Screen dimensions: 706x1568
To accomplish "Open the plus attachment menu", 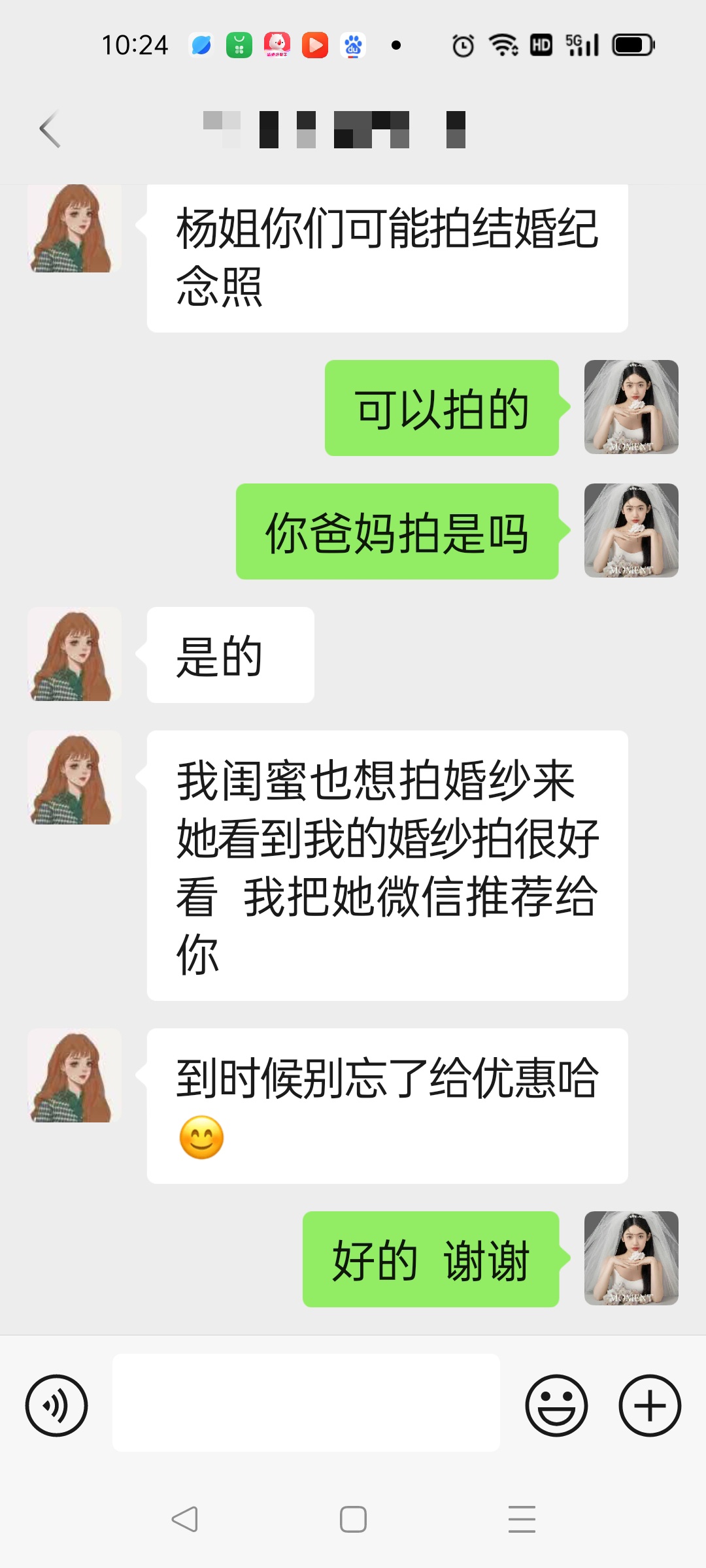I will click(x=650, y=1405).
